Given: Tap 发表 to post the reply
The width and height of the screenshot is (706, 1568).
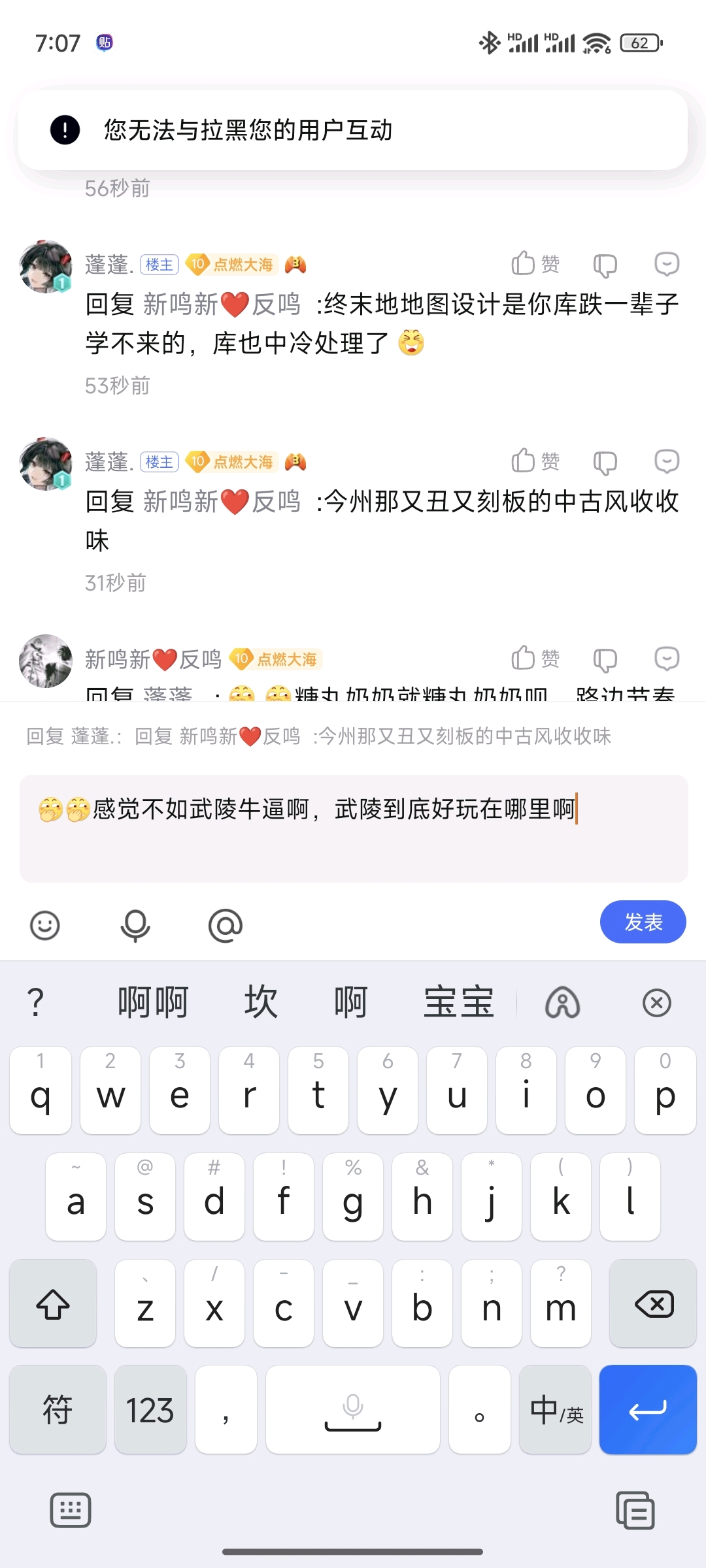Looking at the screenshot, I should tap(643, 922).
